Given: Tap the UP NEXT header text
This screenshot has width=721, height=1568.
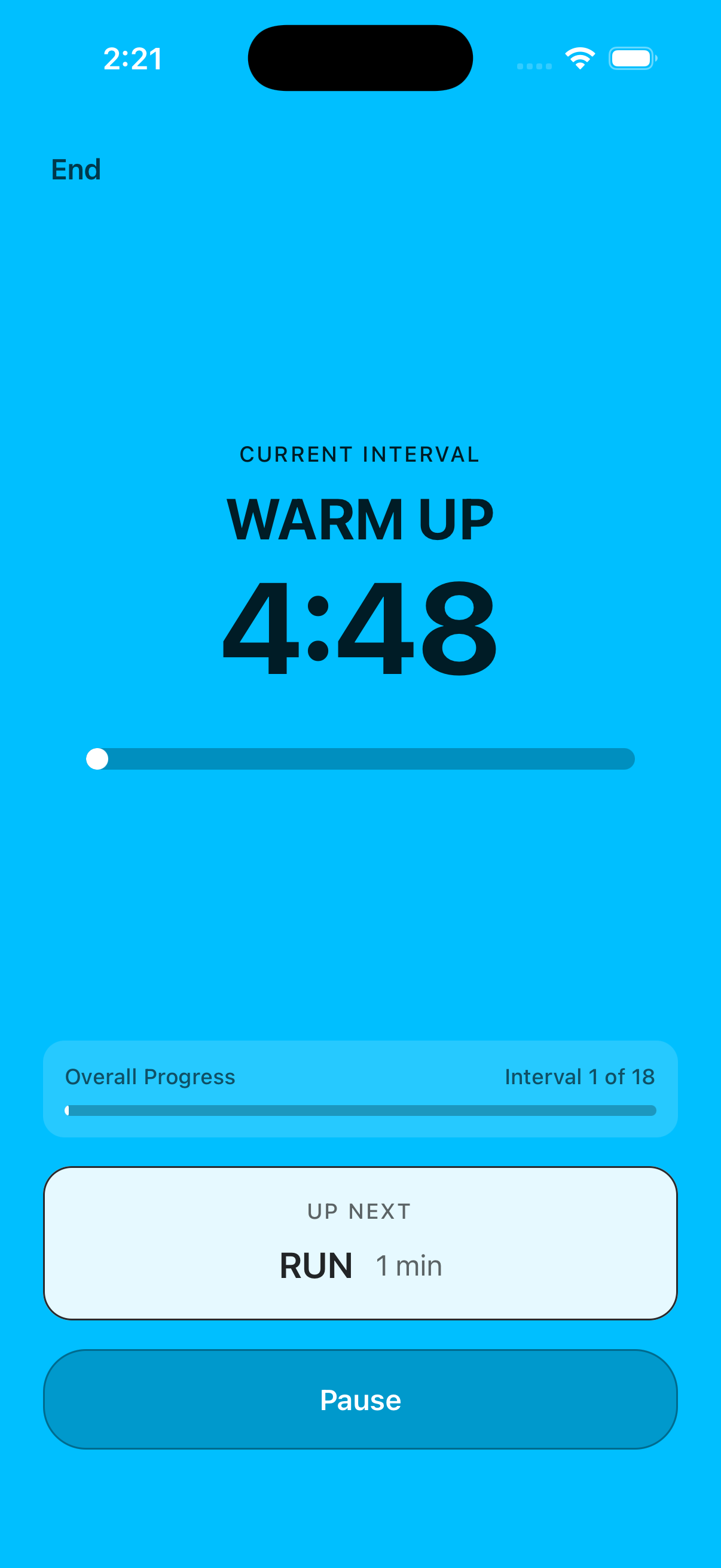Looking at the screenshot, I should pos(358,1212).
